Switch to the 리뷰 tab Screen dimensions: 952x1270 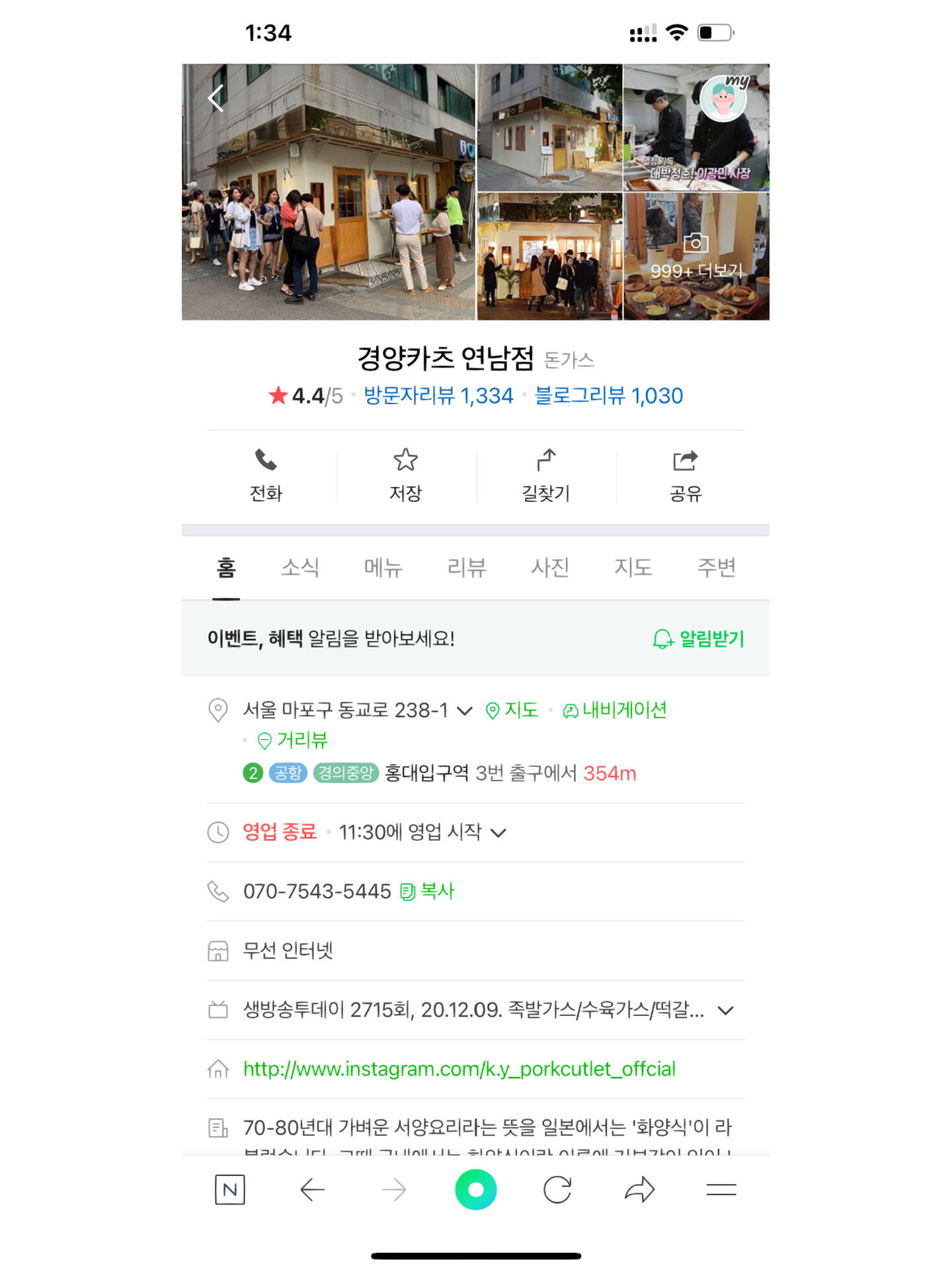(x=467, y=568)
